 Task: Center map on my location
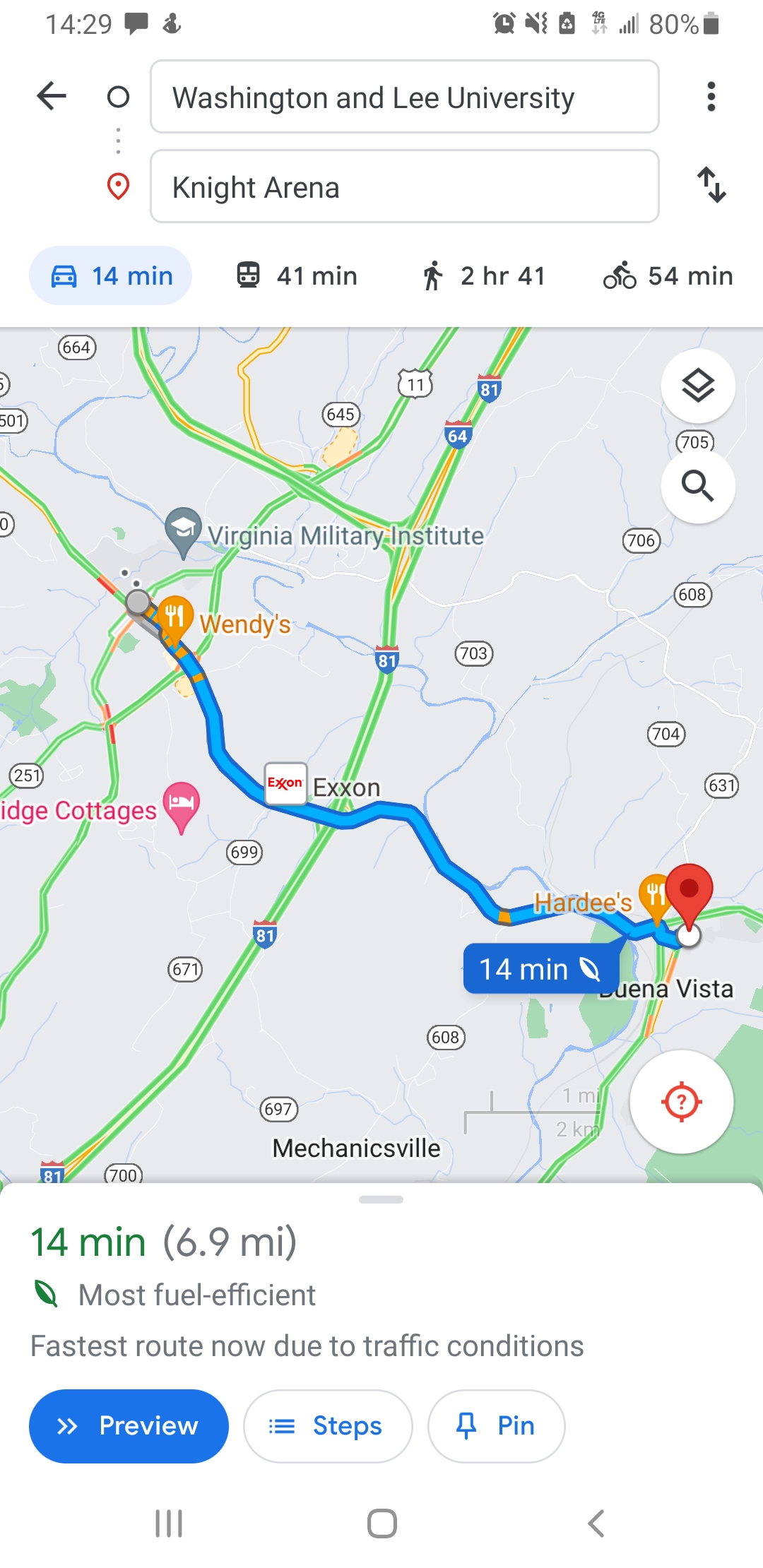681,1102
